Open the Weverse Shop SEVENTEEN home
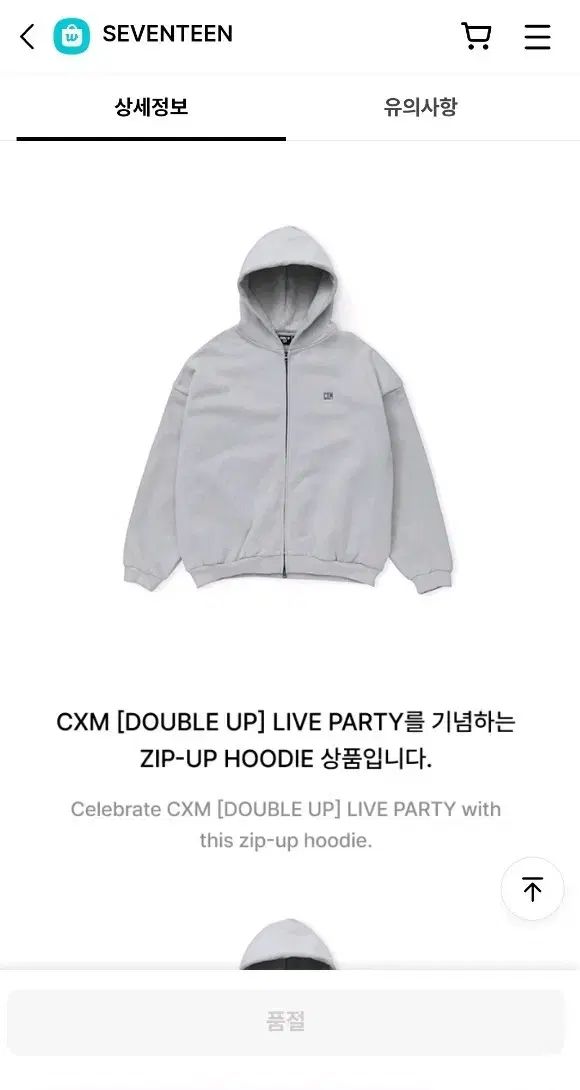The image size is (580, 1090). (x=143, y=35)
